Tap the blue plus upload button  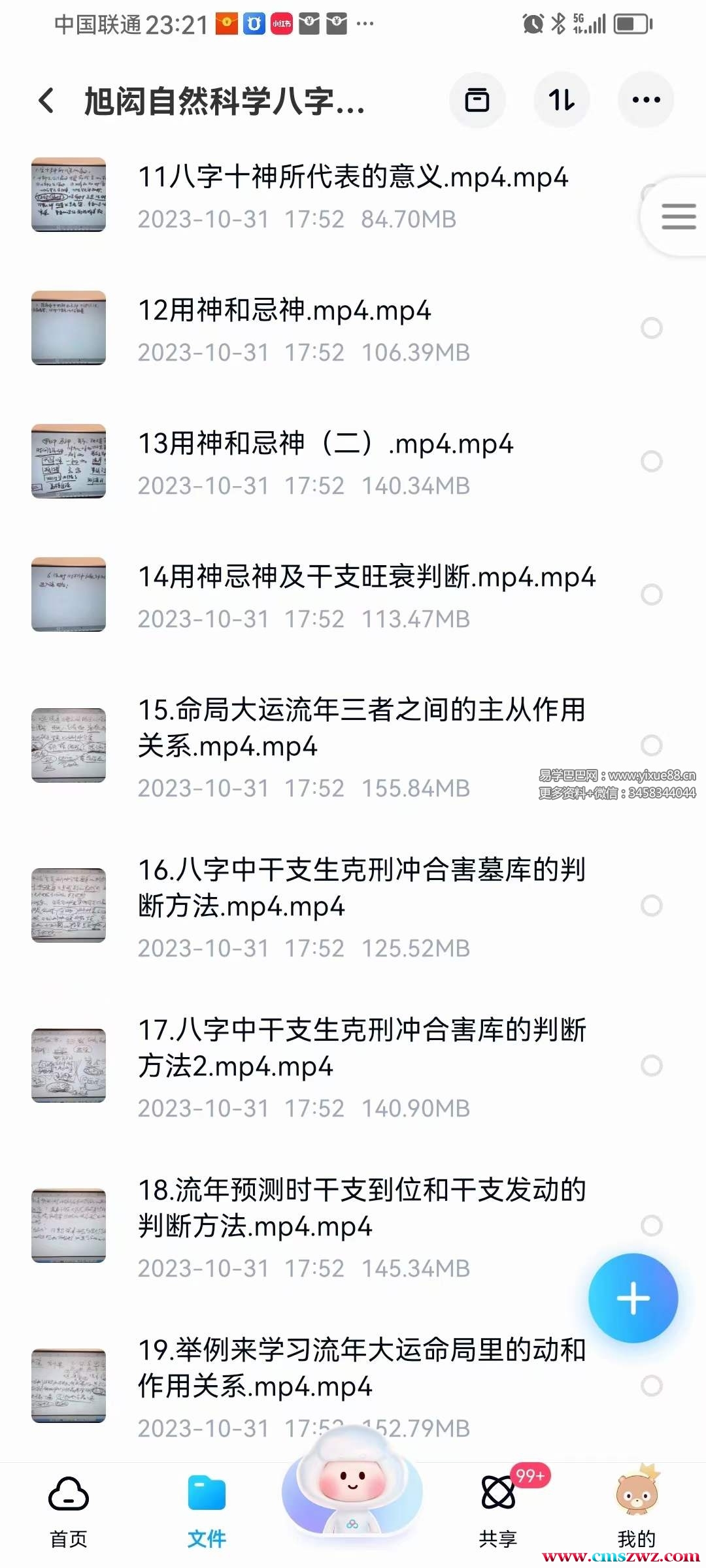633,1298
